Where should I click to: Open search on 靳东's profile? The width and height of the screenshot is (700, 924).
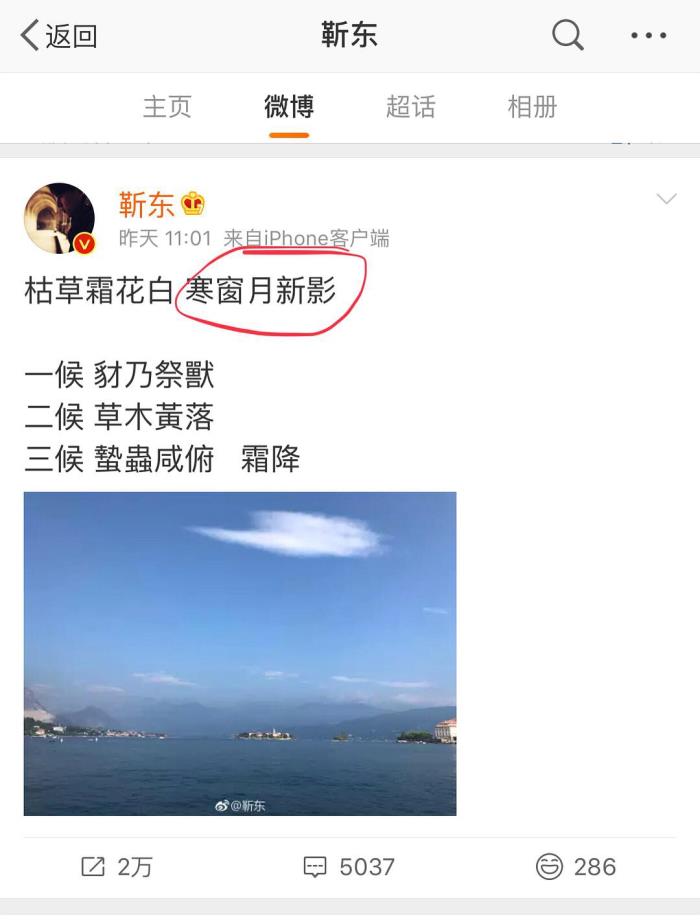tap(567, 36)
